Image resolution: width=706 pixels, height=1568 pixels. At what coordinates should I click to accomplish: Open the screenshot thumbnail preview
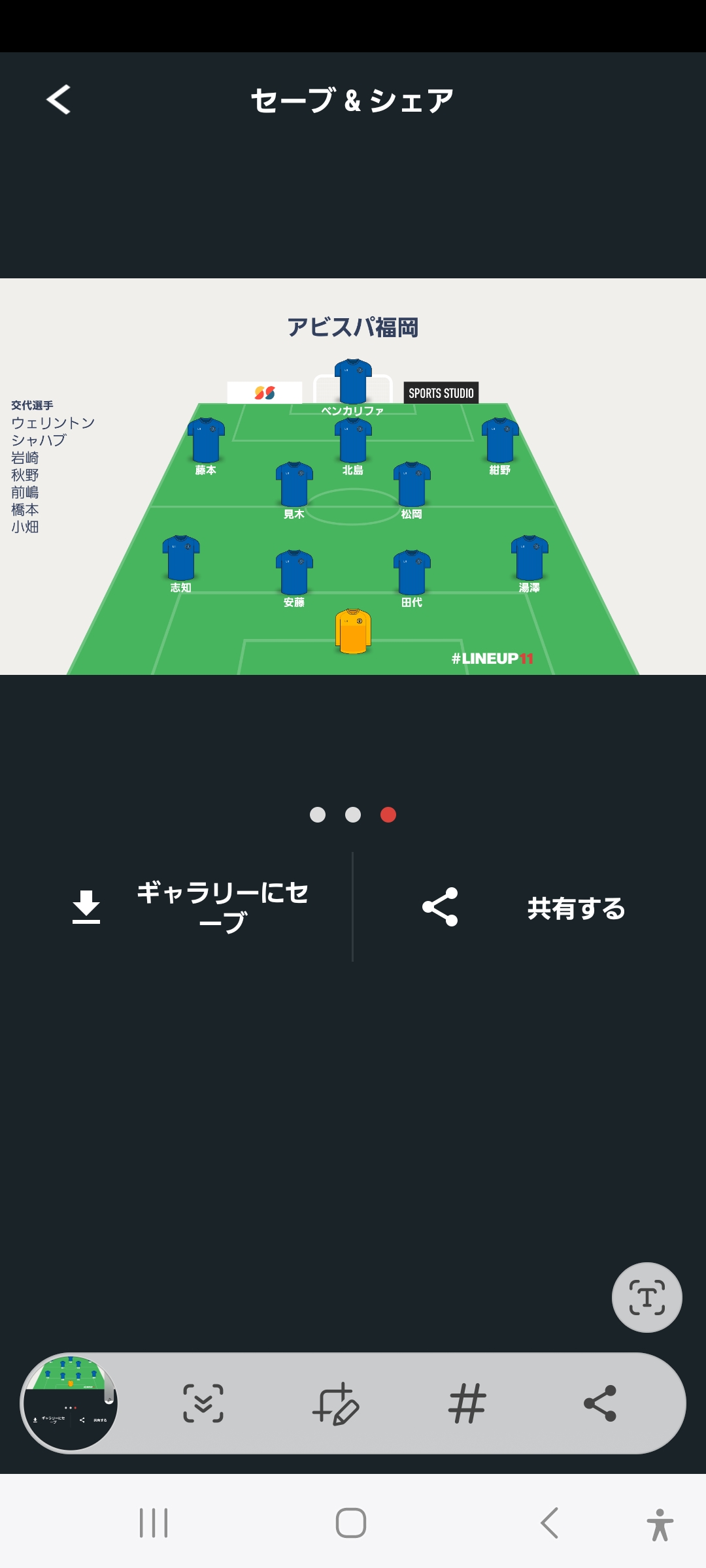click(x=70, y=1403)
